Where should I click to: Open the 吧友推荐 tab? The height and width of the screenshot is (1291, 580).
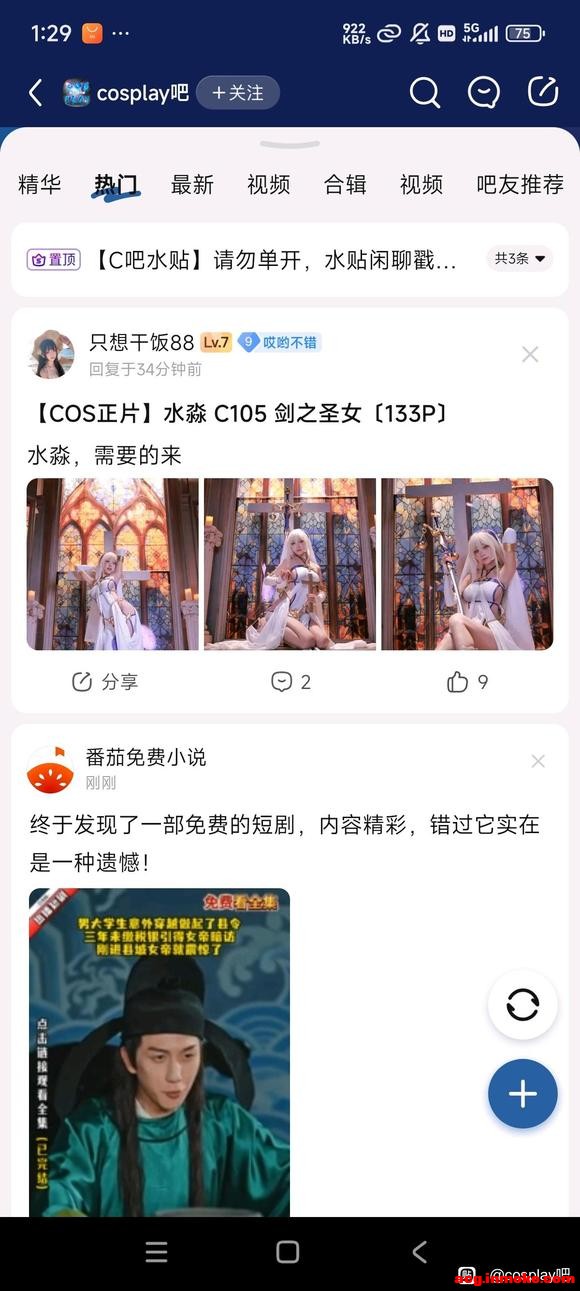tap(520, 184)
